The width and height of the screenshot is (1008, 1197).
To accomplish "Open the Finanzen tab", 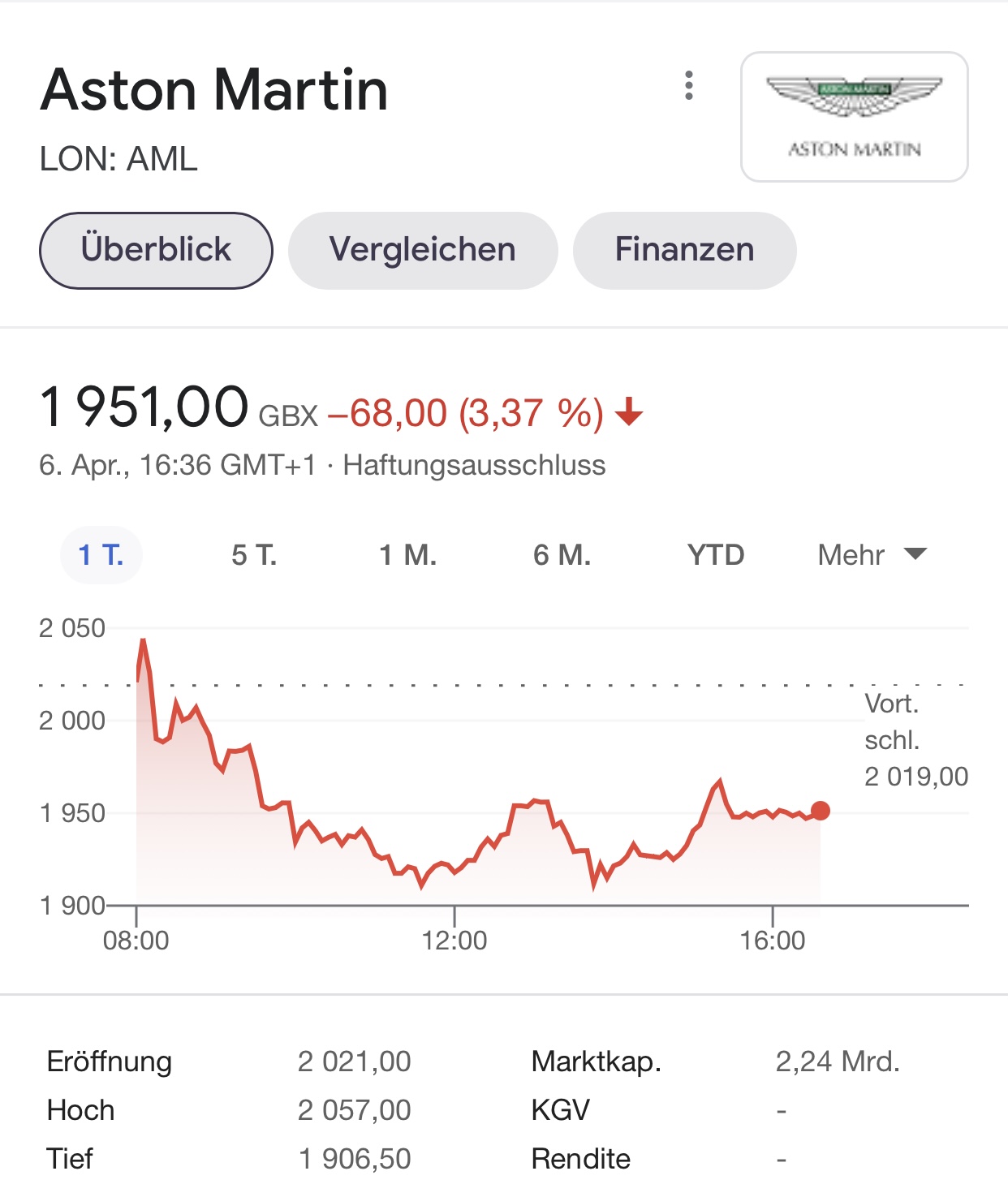I will click(x=685, y=250).
